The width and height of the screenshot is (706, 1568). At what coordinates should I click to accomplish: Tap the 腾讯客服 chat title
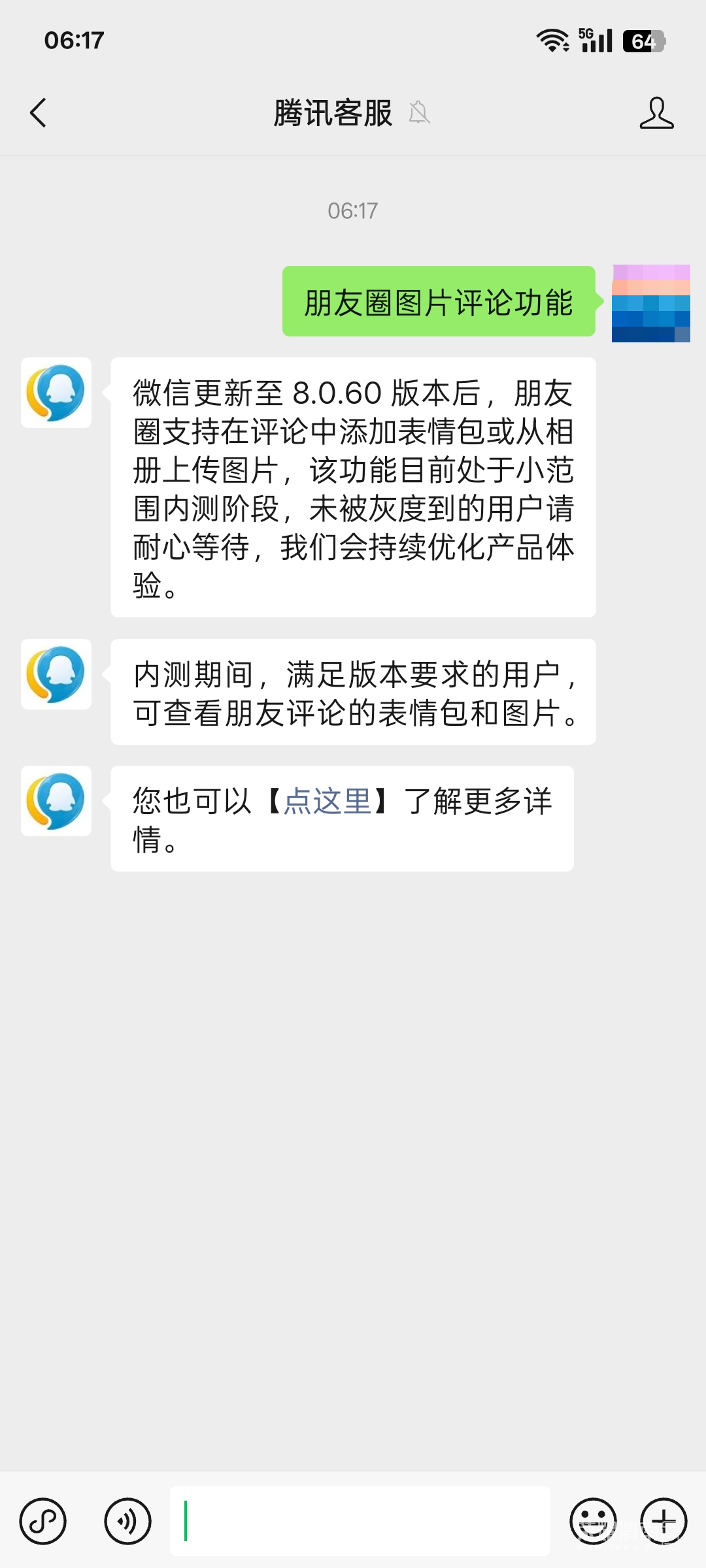332,112
